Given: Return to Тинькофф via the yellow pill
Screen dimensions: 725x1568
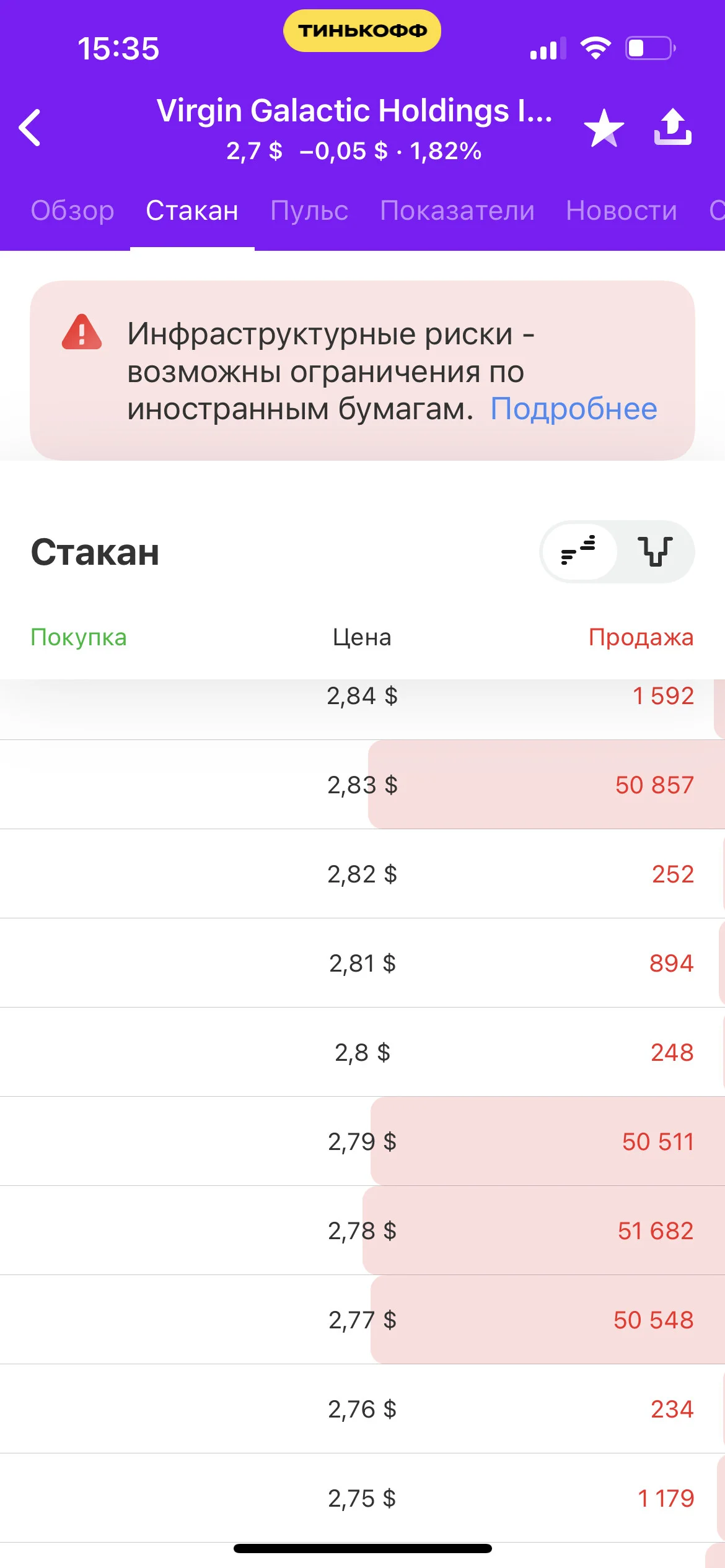Looking at the screenshot, I should [x=362, y=30].
